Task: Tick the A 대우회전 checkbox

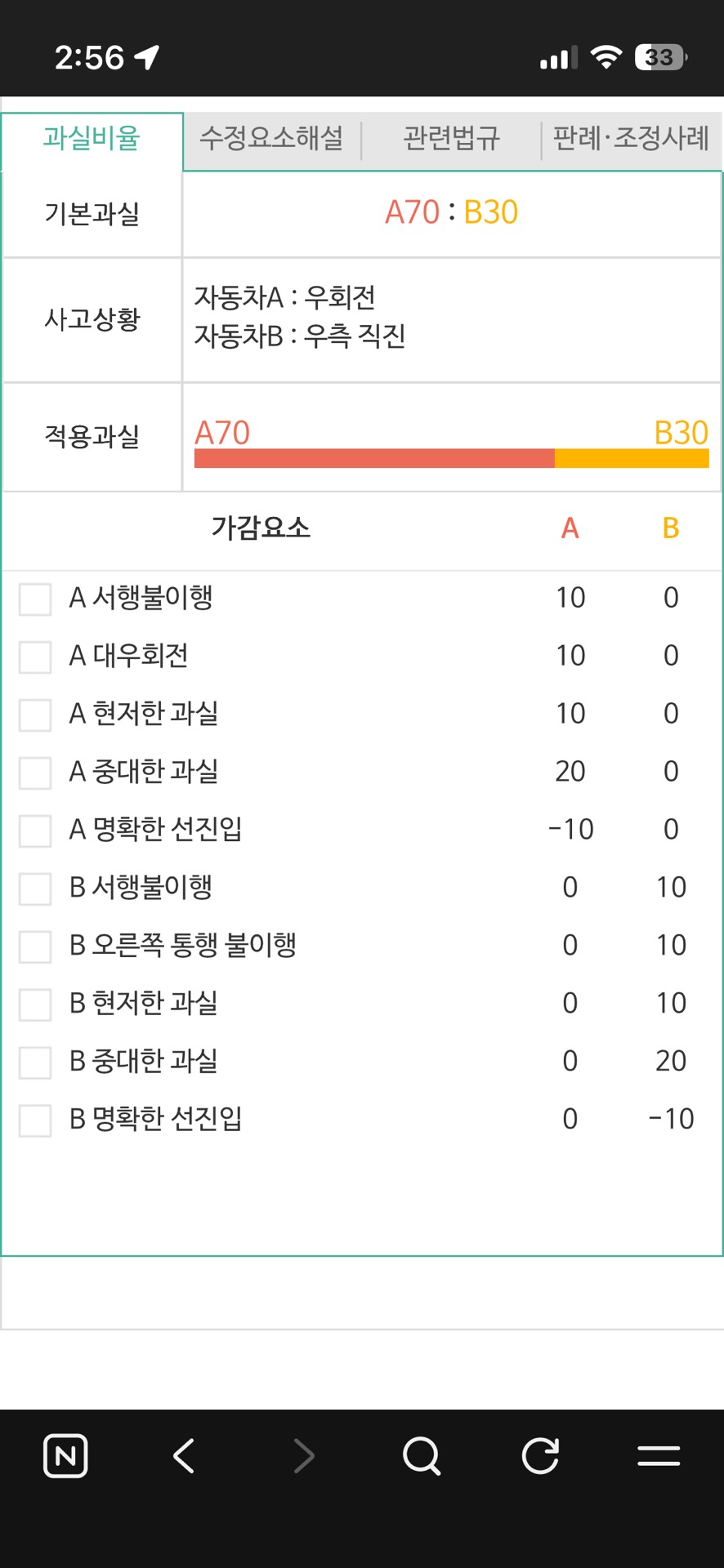Action: click(35, 657)
